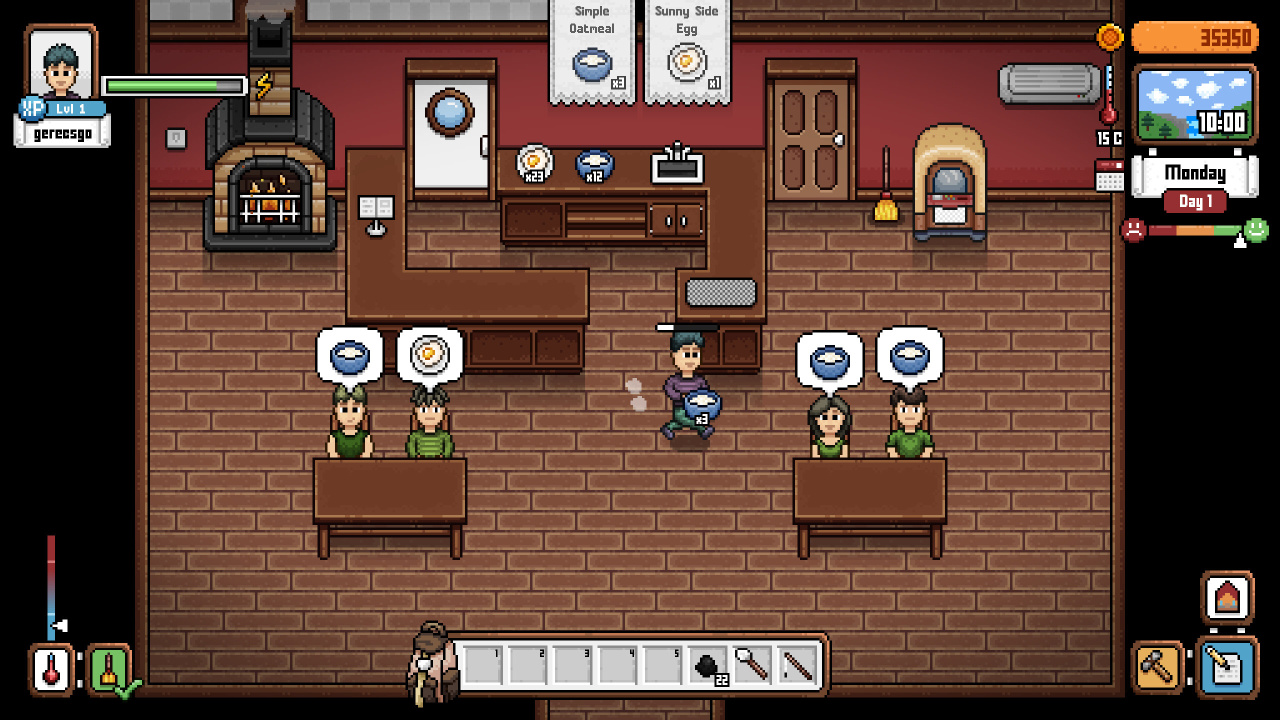Image resolution: width=1280 pixels, height=720 pixels.
Task: Open the thermometer temperature button
Action: point(51,669)
